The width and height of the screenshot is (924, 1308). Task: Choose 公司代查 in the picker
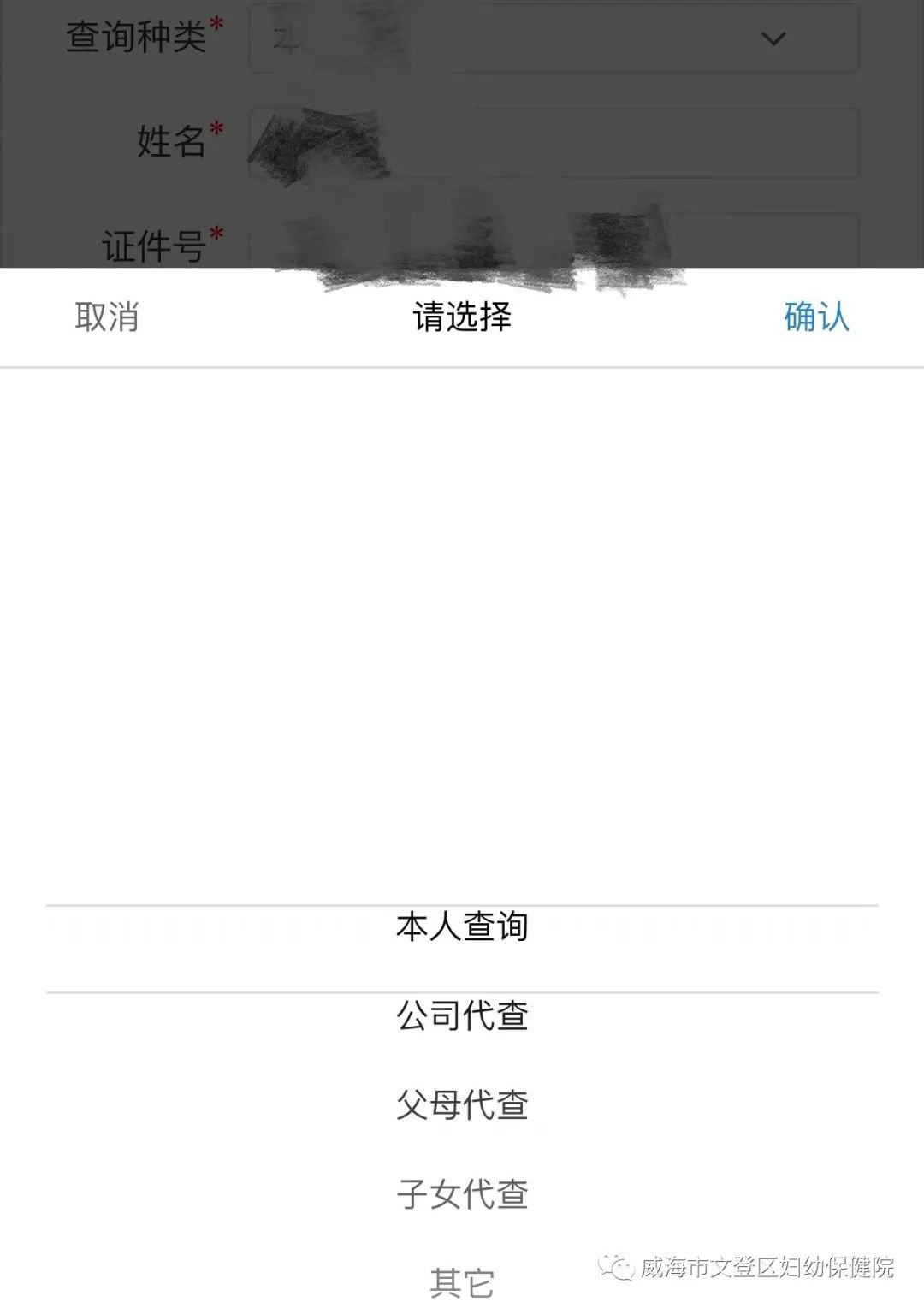(x=462, y=1016)
